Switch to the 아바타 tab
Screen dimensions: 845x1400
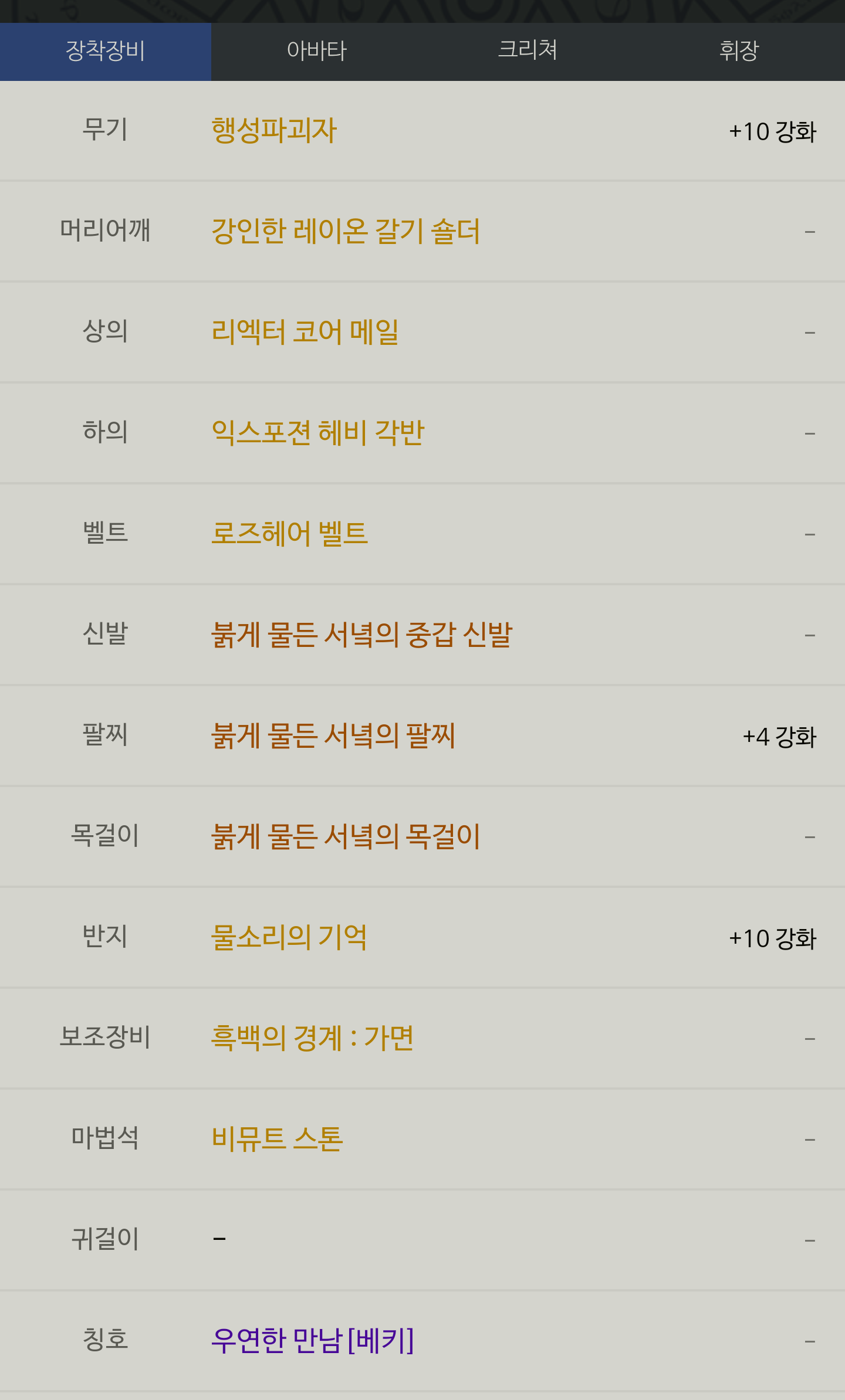point(317,52)
